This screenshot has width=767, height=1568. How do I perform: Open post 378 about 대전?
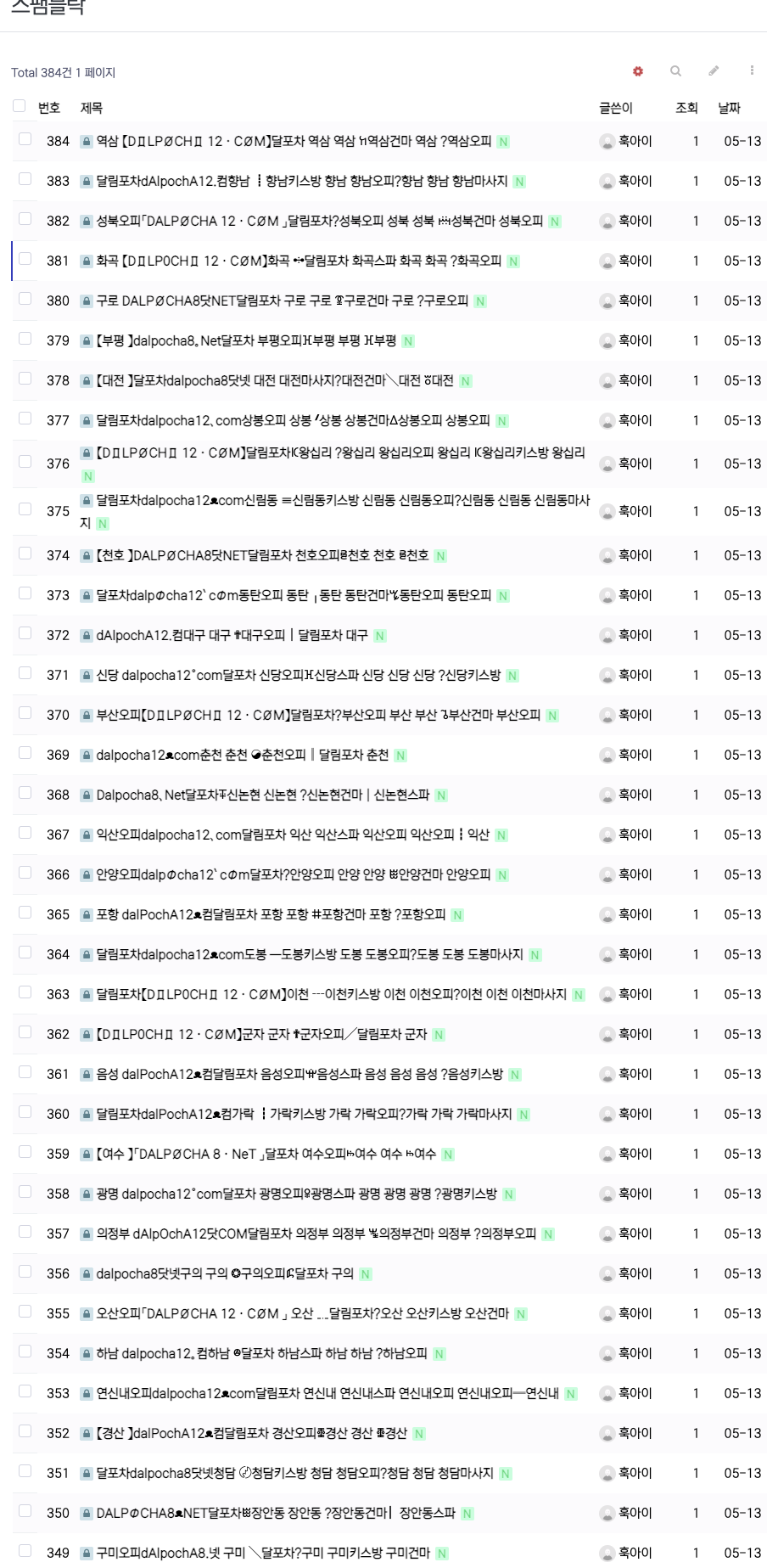(x=274, y=380)
